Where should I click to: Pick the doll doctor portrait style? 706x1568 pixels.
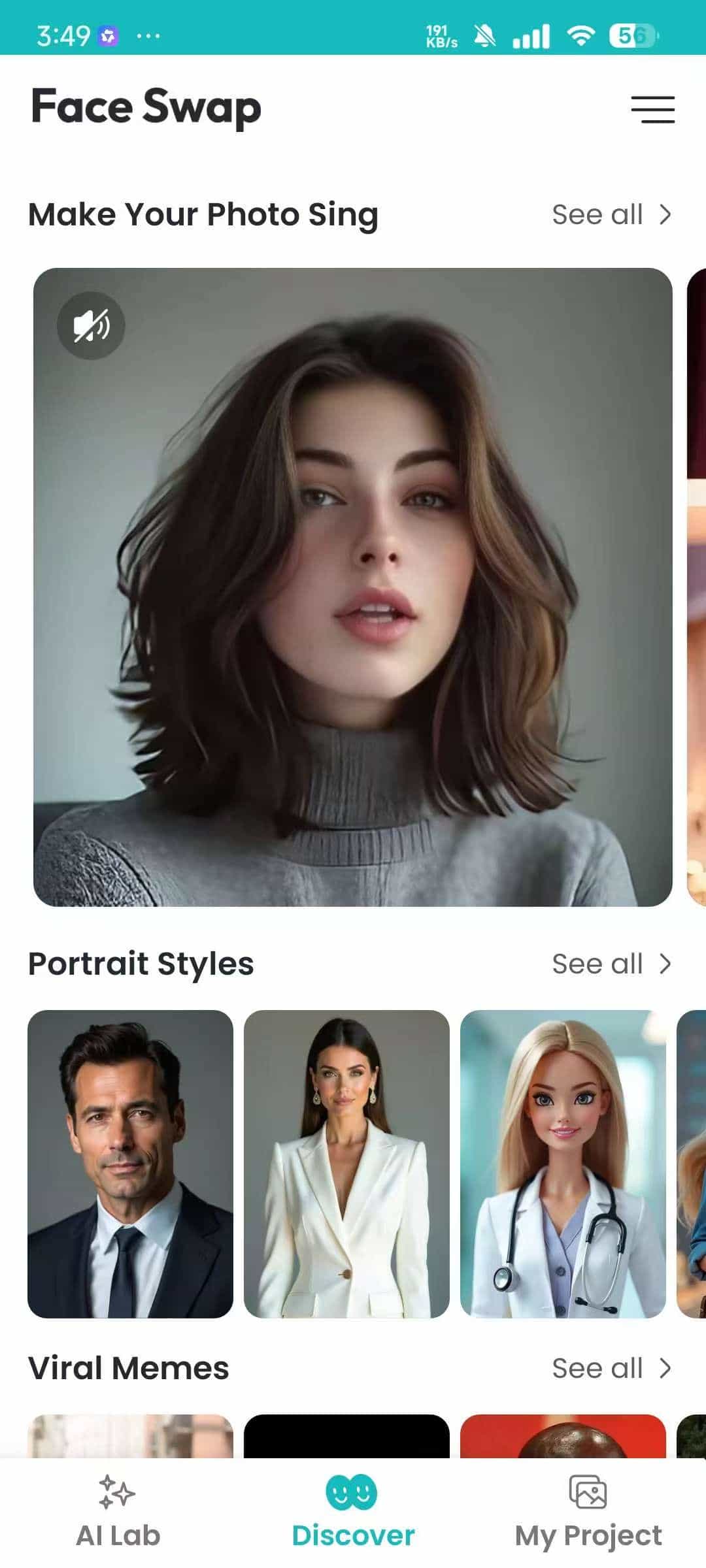(x=563, y=1164)
